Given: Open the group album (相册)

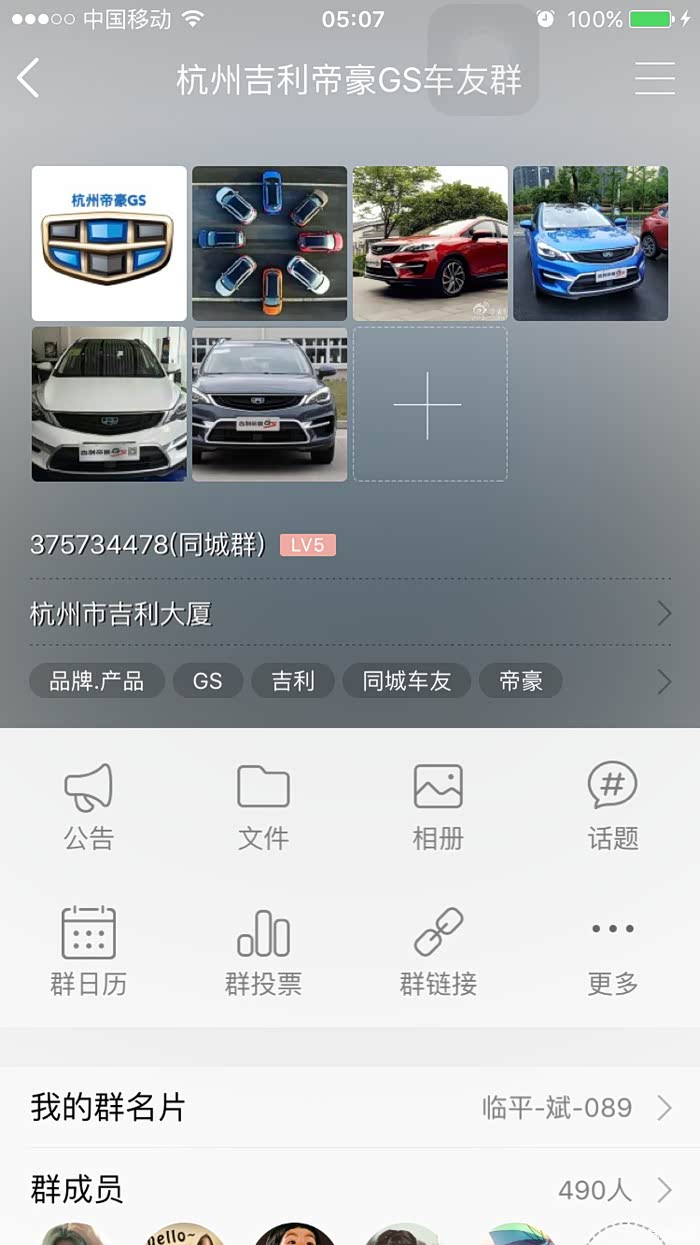Looking at the screenshot, I should 438,806.
